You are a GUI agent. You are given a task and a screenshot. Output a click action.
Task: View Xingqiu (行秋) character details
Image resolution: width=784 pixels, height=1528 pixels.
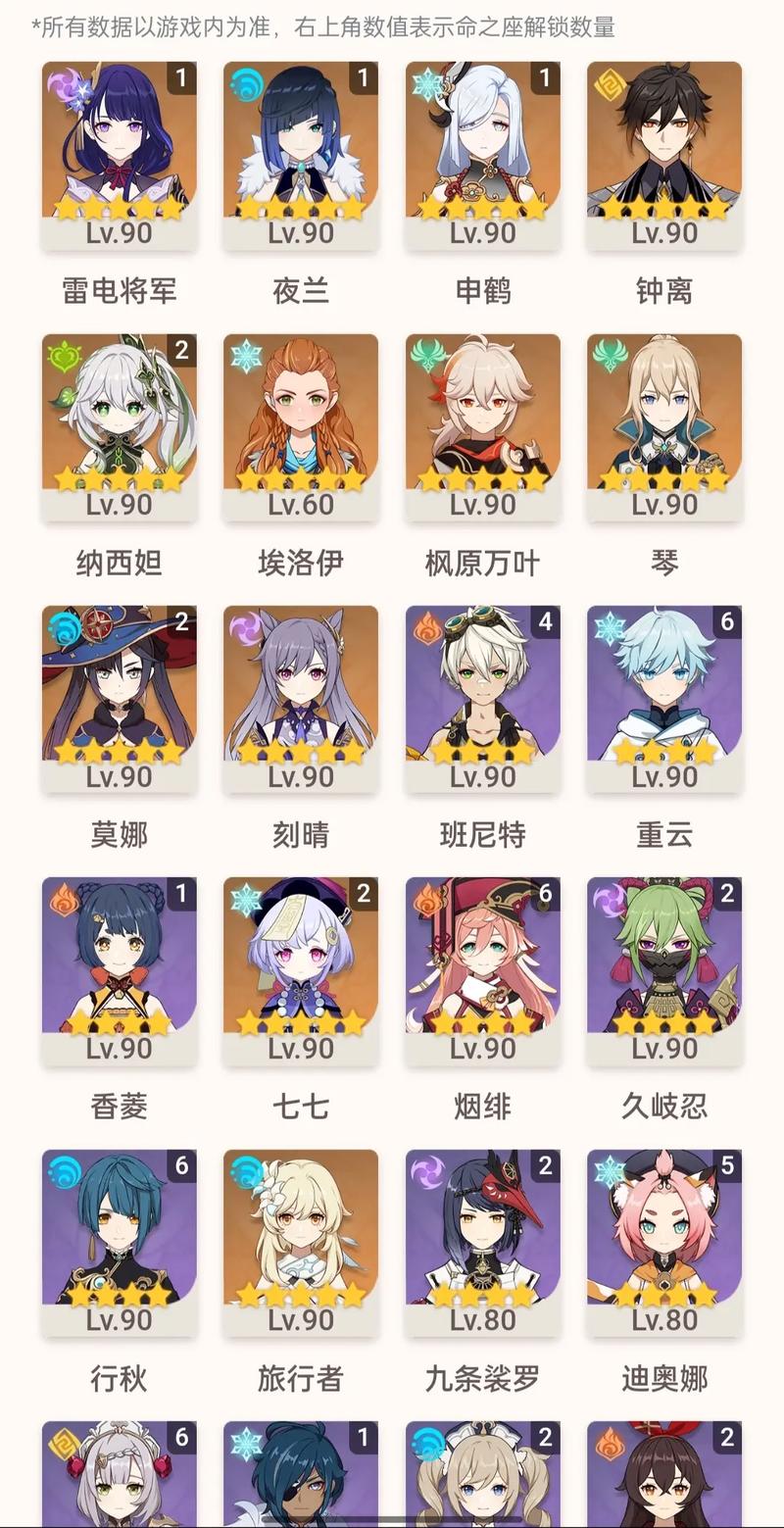119,1243
